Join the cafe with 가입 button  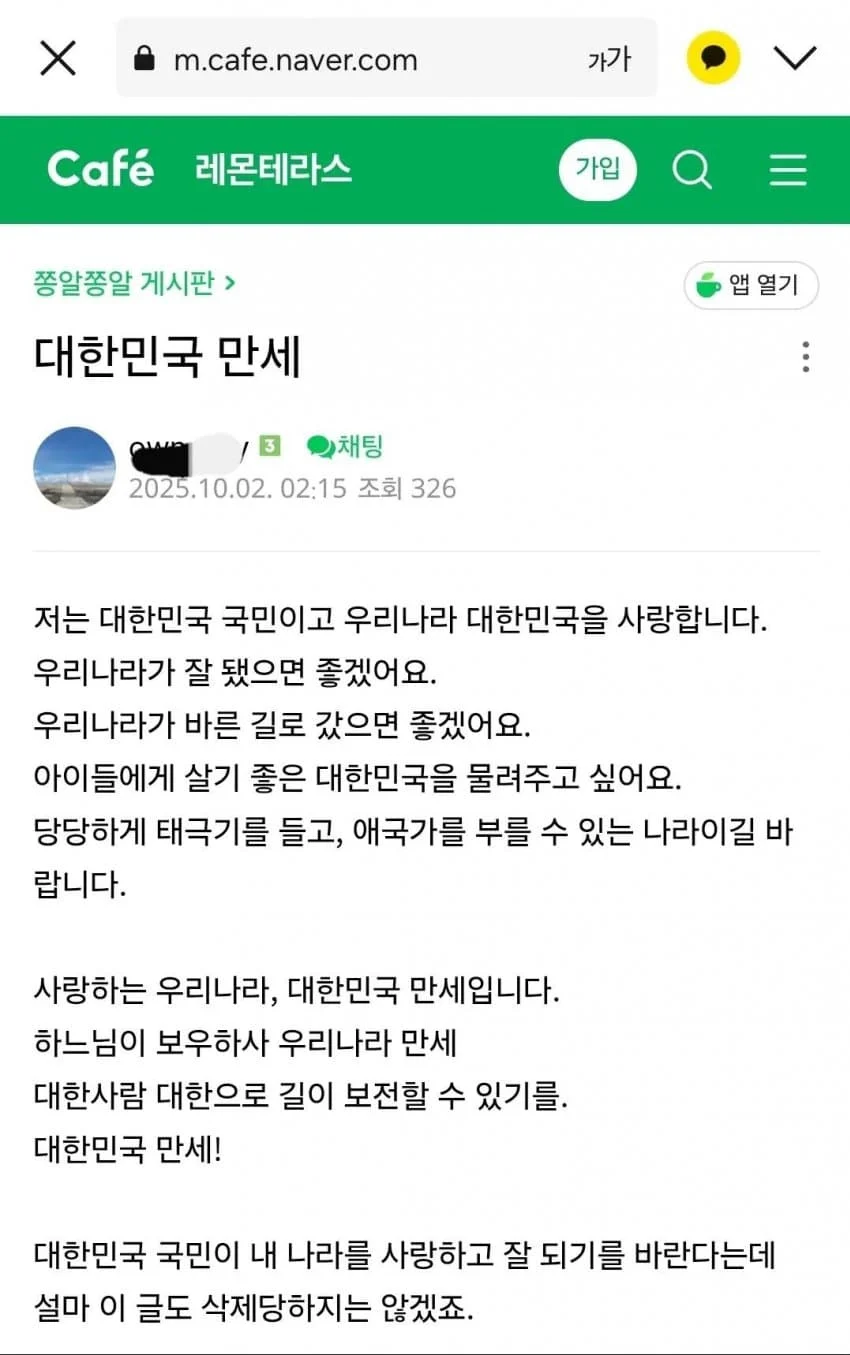pyautogui.click(x=597, y=169)
